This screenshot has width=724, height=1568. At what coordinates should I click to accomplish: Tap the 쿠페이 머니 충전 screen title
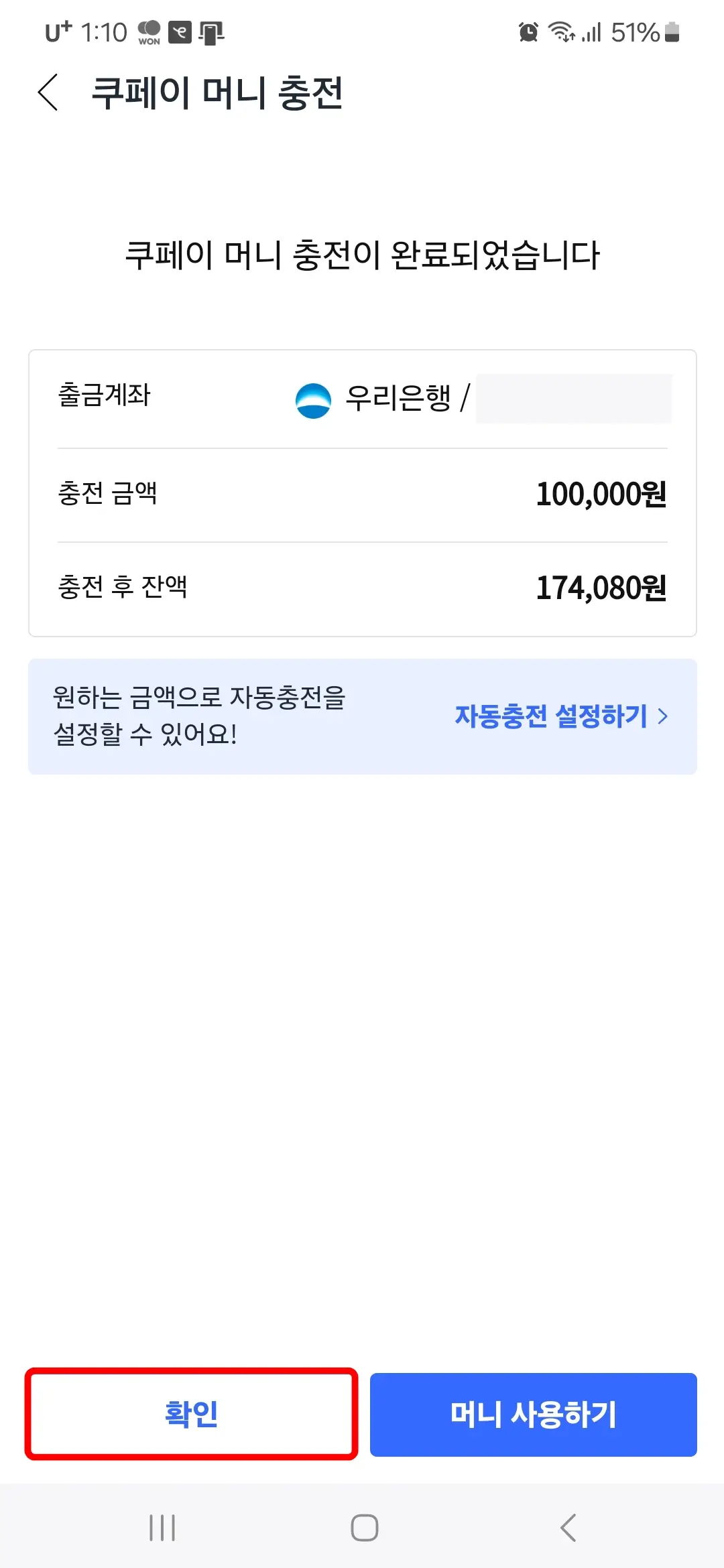(218, 94)
